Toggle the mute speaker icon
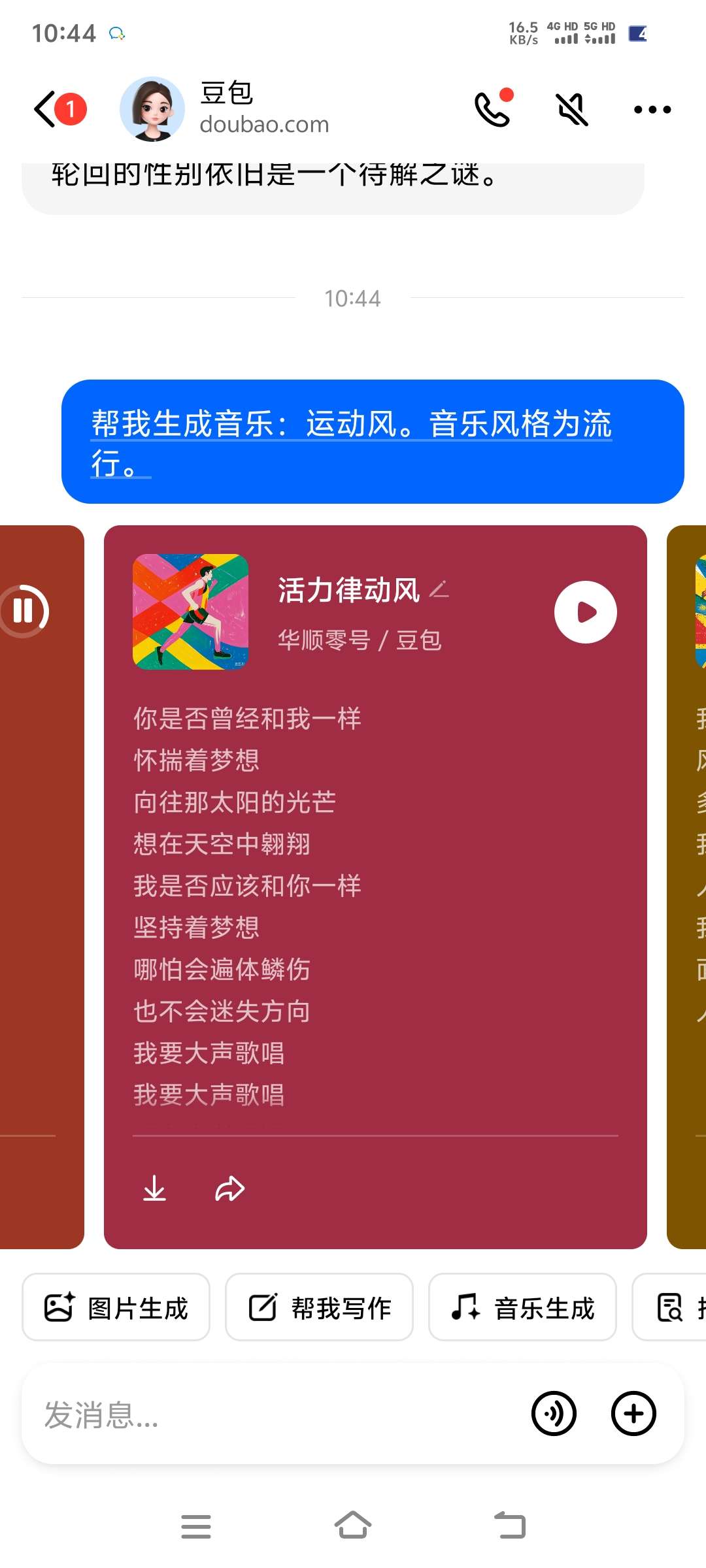 [572, 109]
